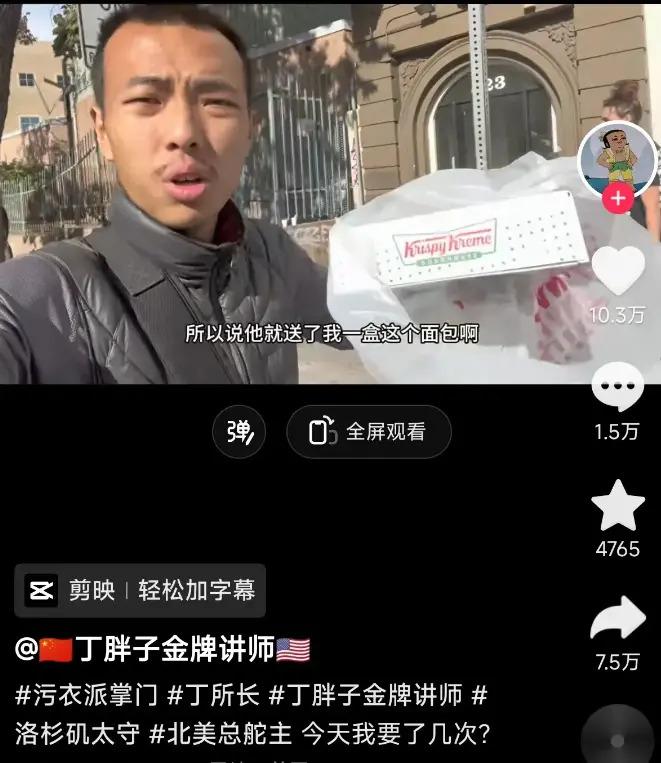
Task: Open the creator's avatar profile
Action: coord(617,158)
